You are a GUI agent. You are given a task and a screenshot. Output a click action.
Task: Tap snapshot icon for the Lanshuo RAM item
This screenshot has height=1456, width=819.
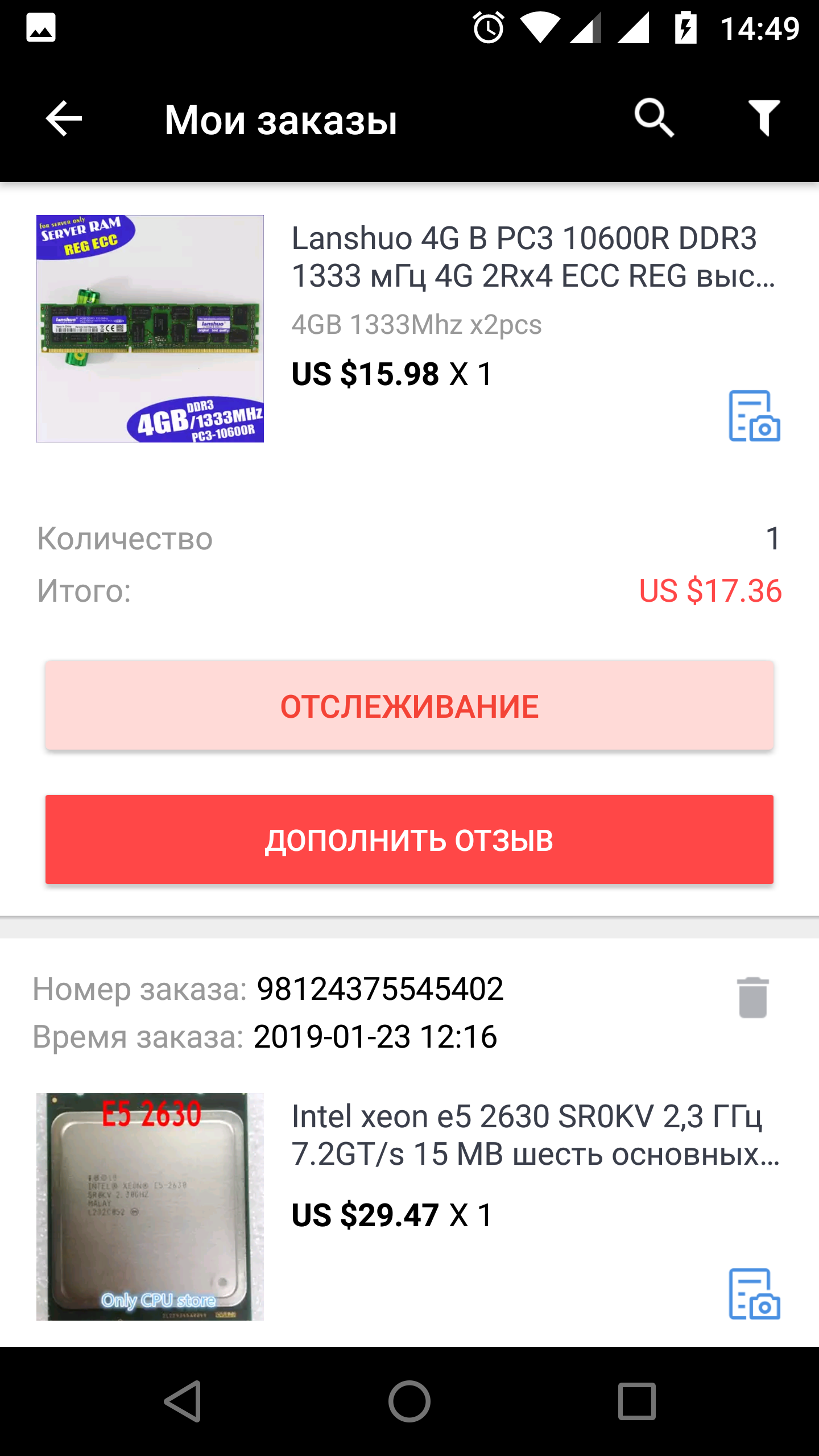(754, 416)
